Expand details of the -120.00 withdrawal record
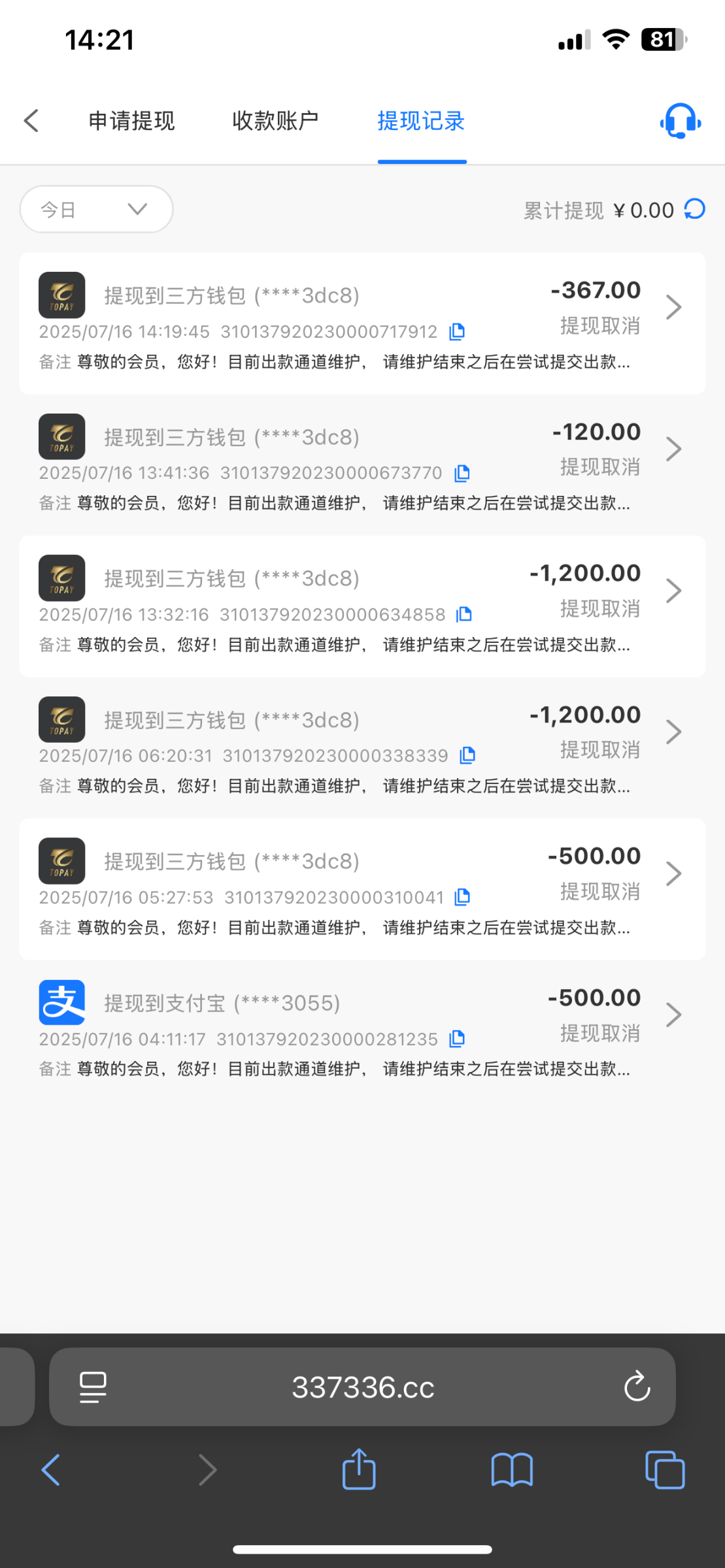The width and height of the screenshot is (725, 1568). tap(675, 448)
